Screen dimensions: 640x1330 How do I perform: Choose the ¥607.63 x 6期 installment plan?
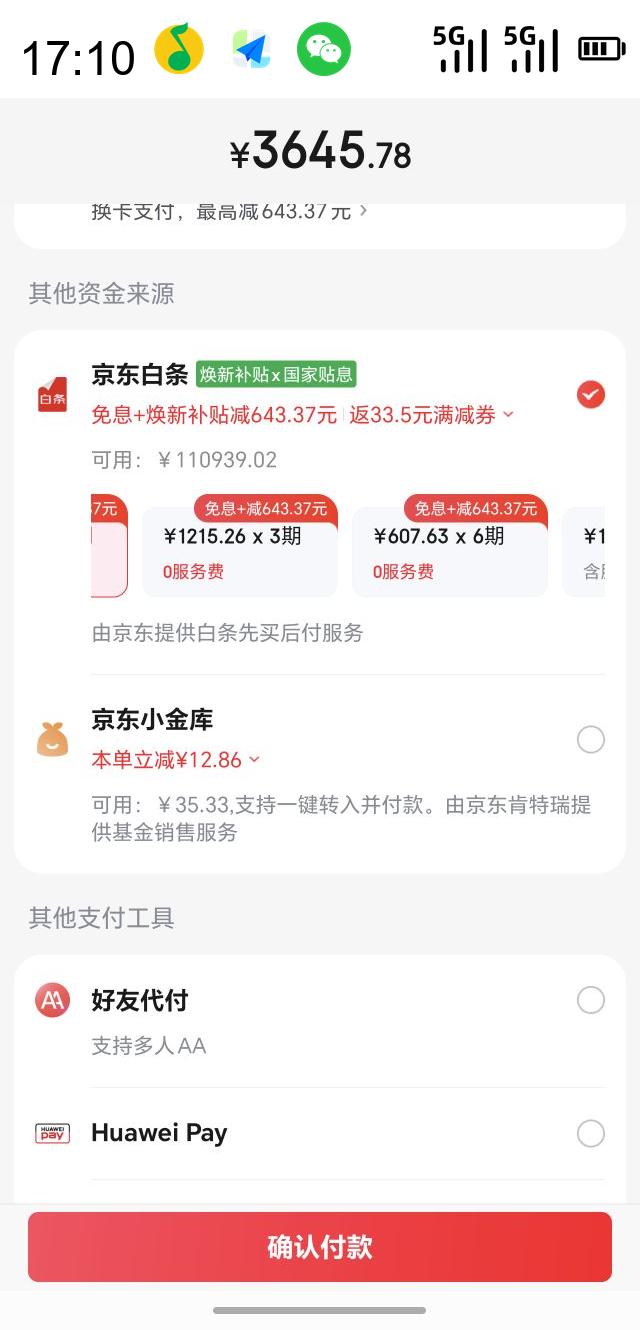click(x=450, y=553)
